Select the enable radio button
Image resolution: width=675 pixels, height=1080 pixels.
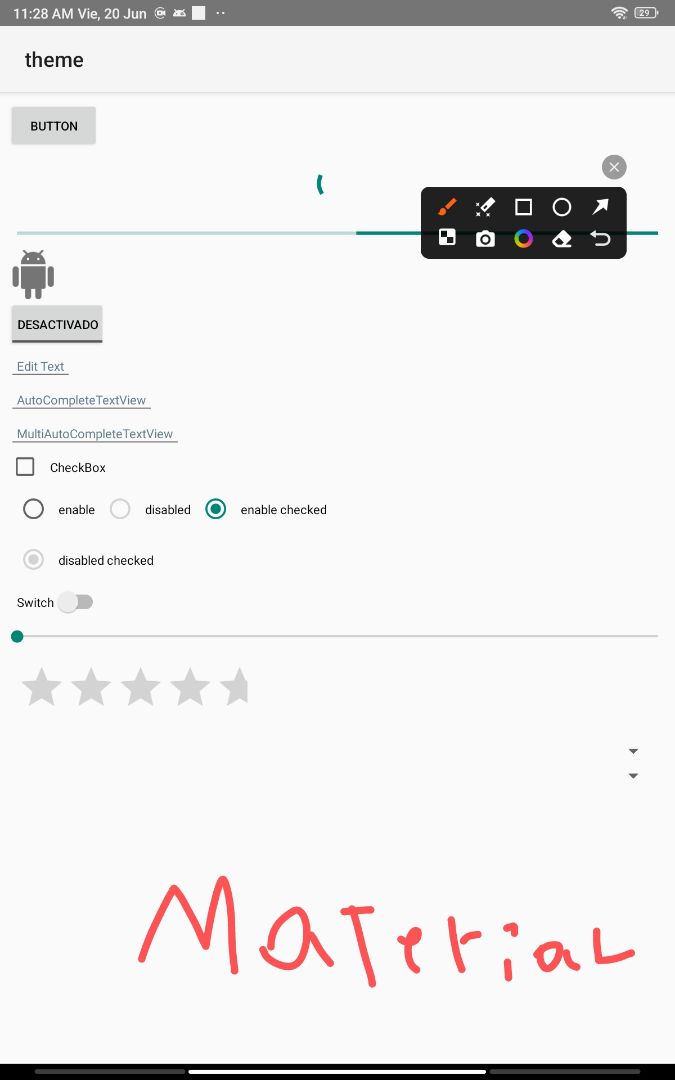[x=34, y=509]
